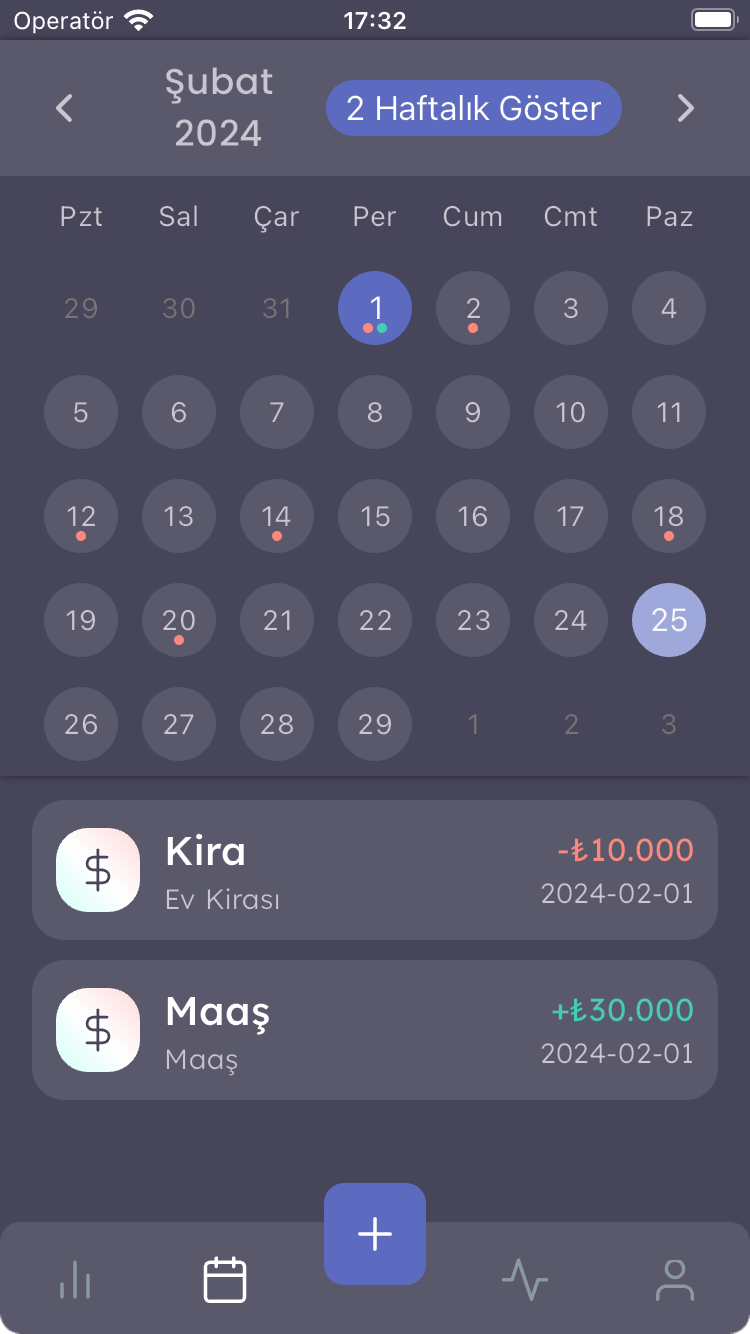The width and height of the screenshot is (750, 1334).
Task: Go to the previous month
Action: (x=65, y=108)
